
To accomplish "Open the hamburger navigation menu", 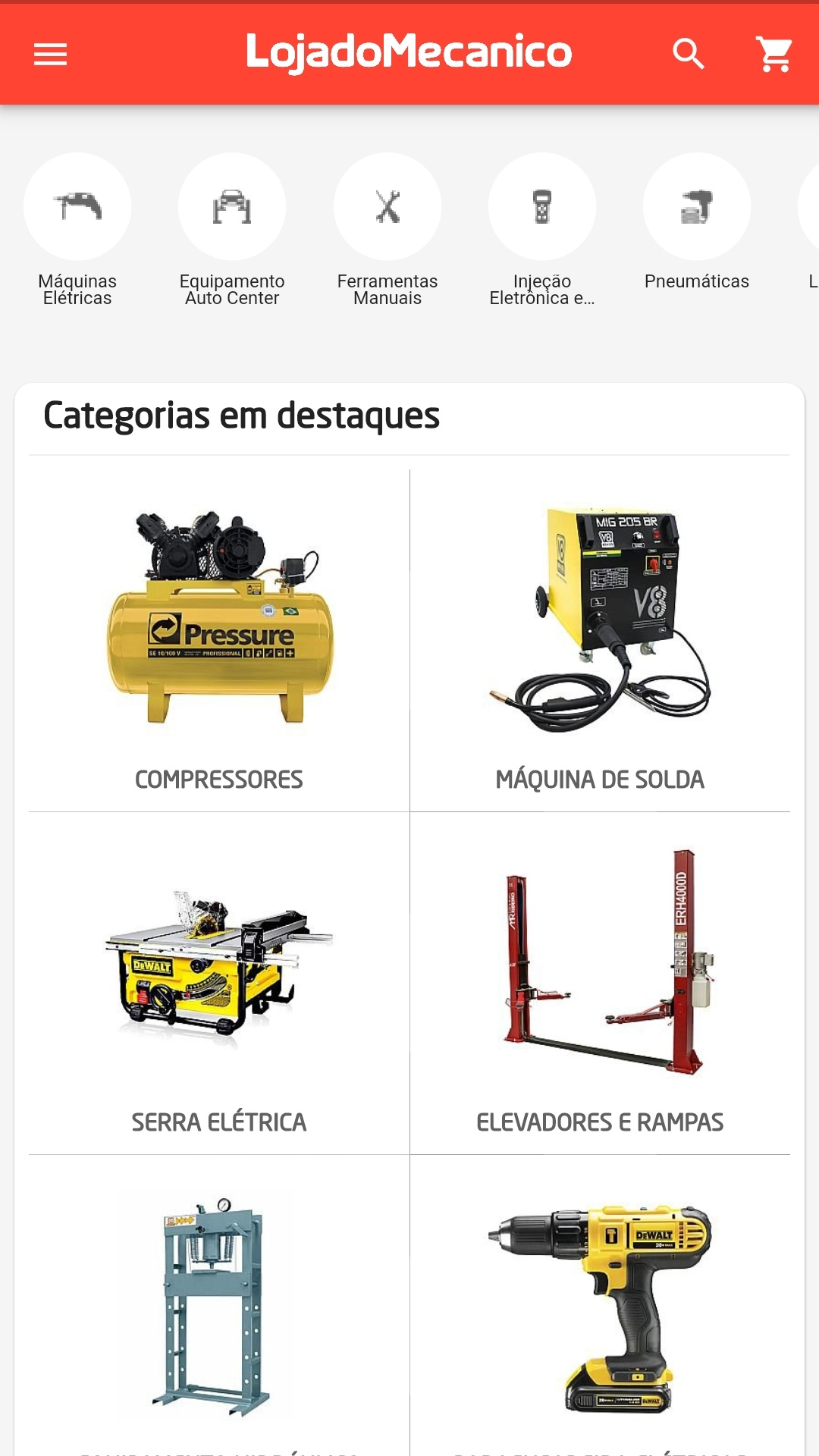I will (50, 54).
